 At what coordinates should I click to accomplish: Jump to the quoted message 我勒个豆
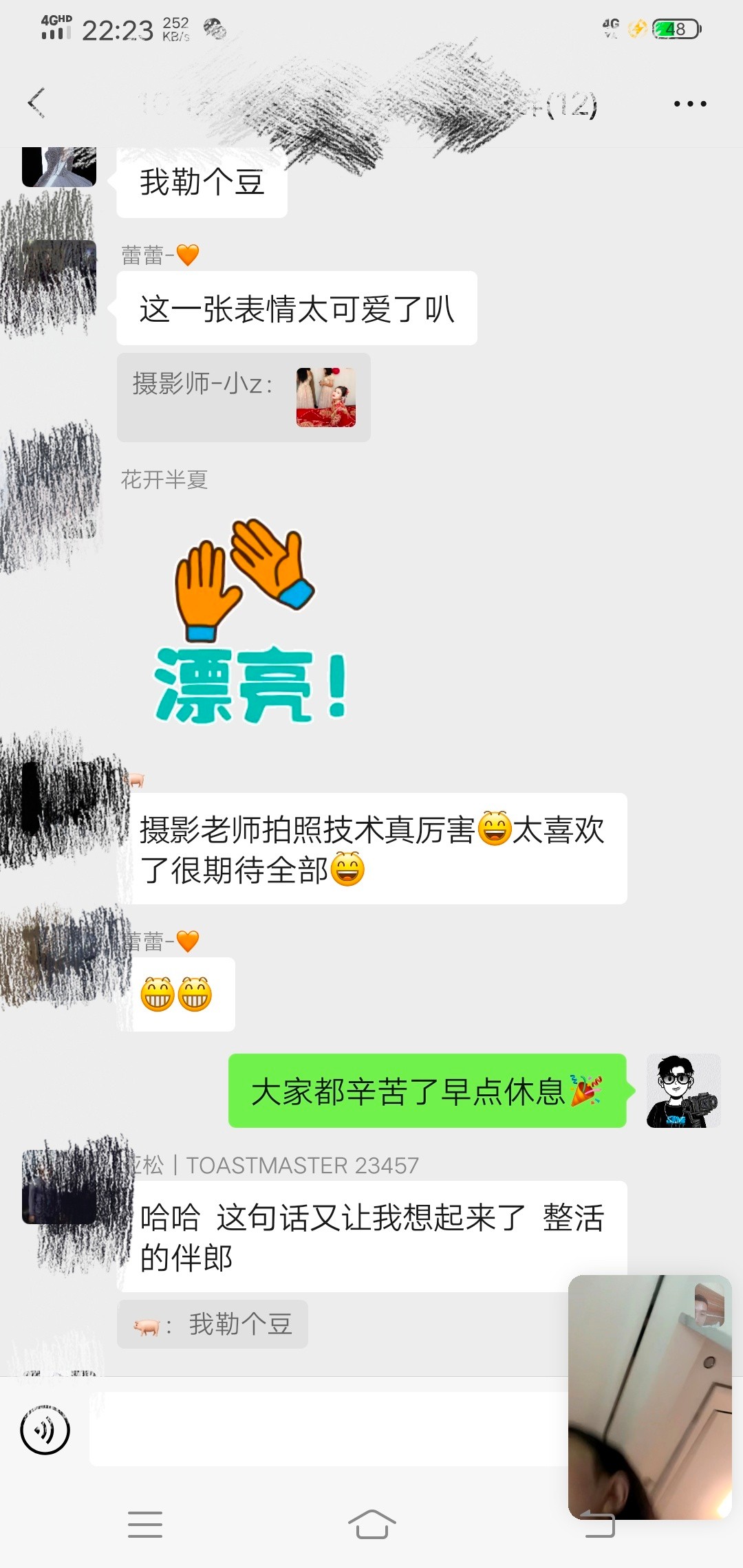click(213, 1324)
